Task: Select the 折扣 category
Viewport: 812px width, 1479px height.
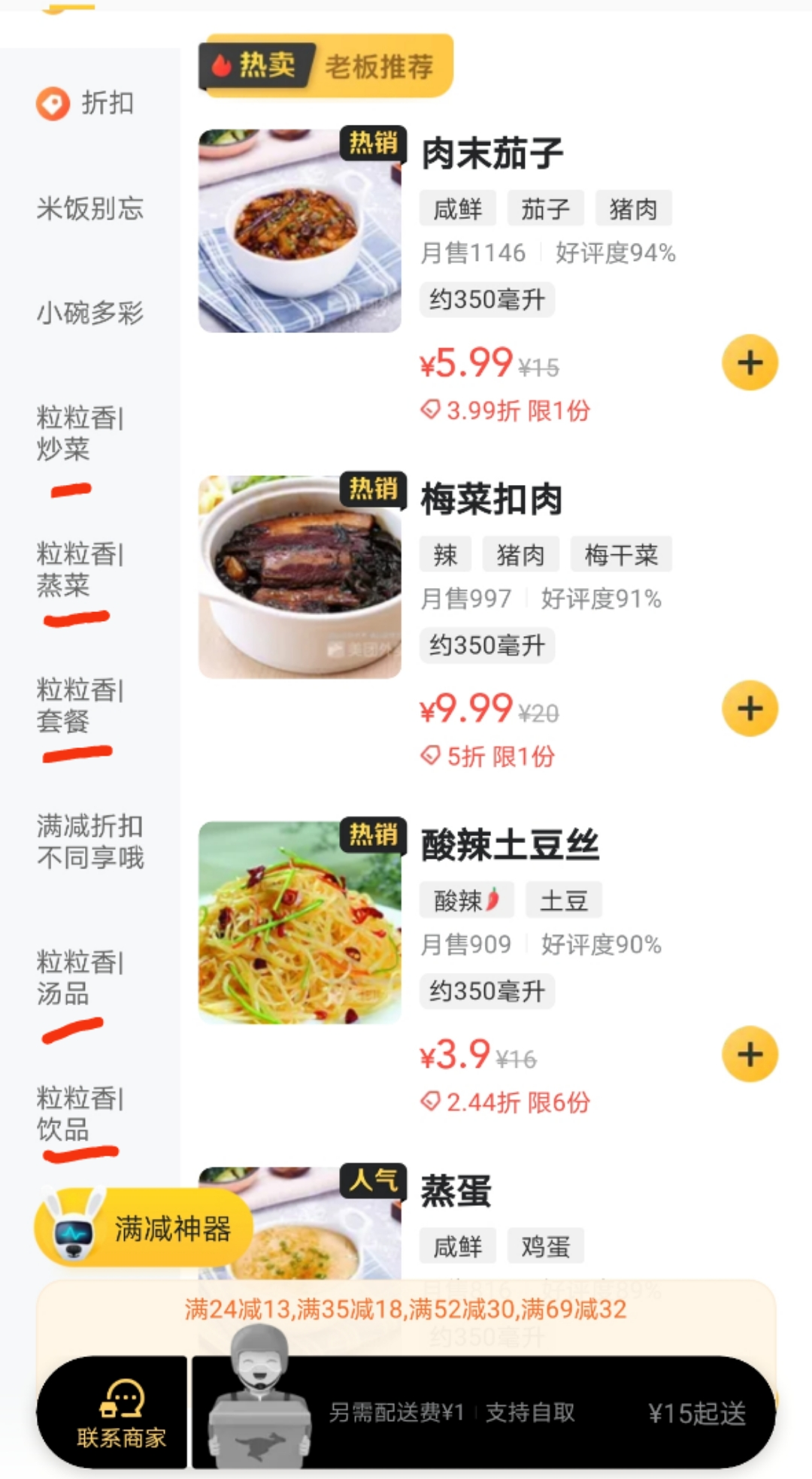Action: 86,103
